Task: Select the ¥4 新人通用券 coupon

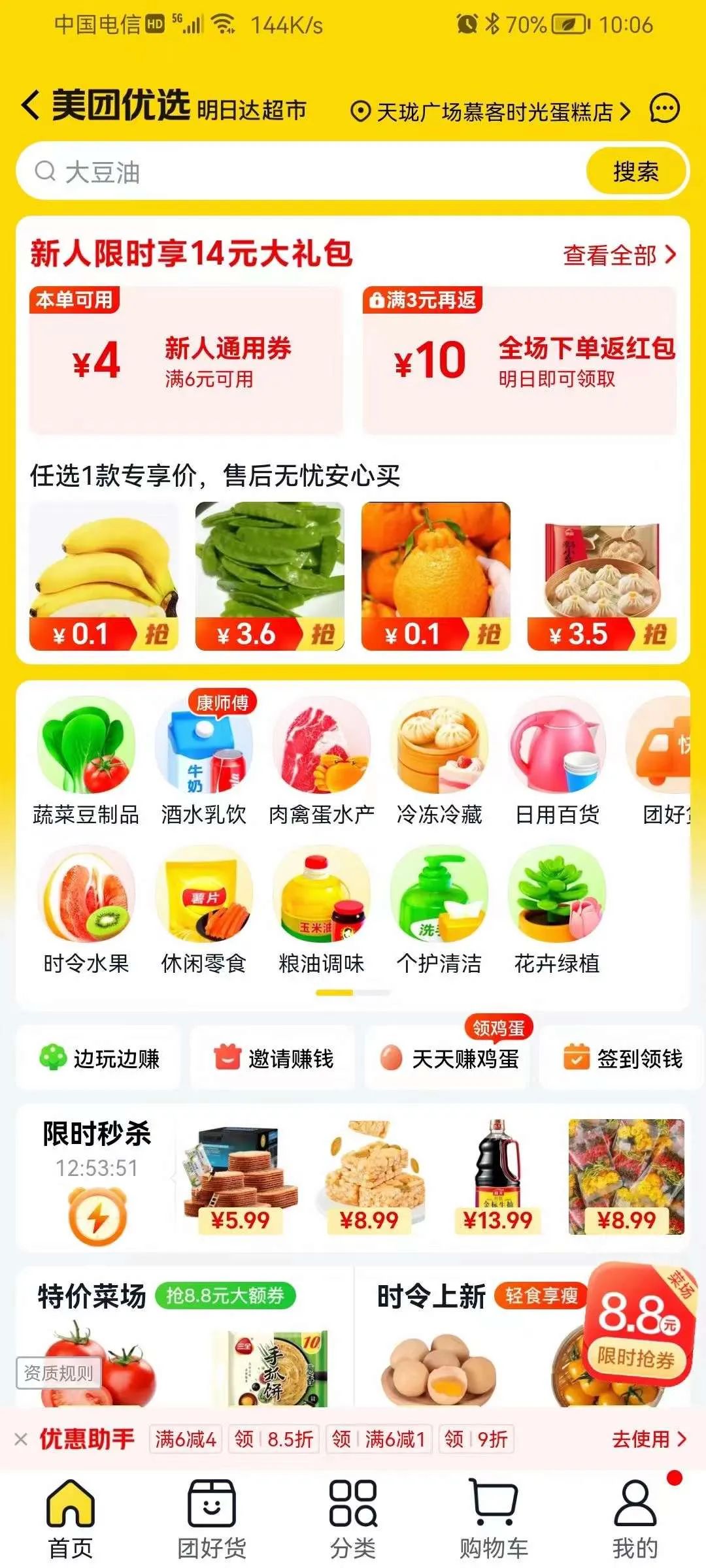Action: [x=186, y=361]
